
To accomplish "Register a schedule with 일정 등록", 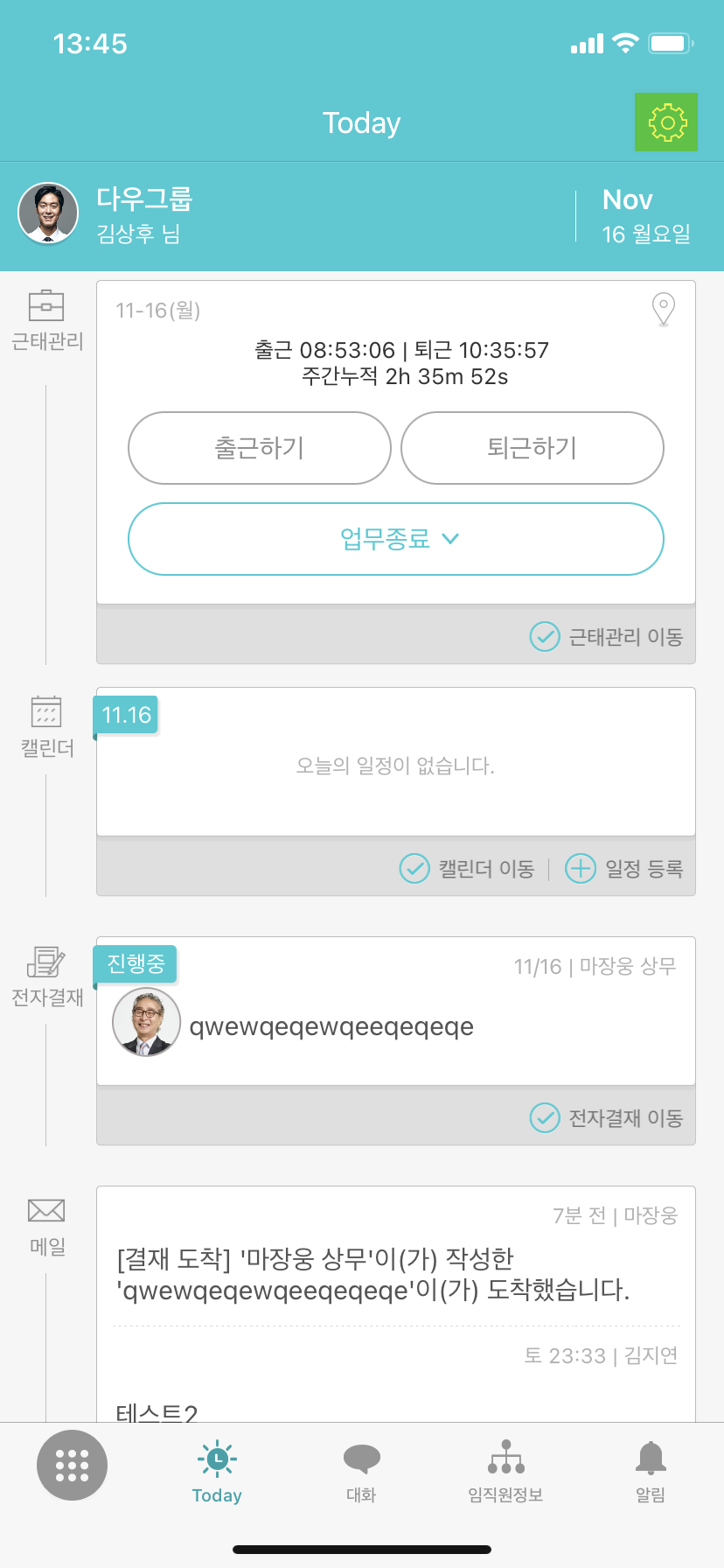I will 625,868.
